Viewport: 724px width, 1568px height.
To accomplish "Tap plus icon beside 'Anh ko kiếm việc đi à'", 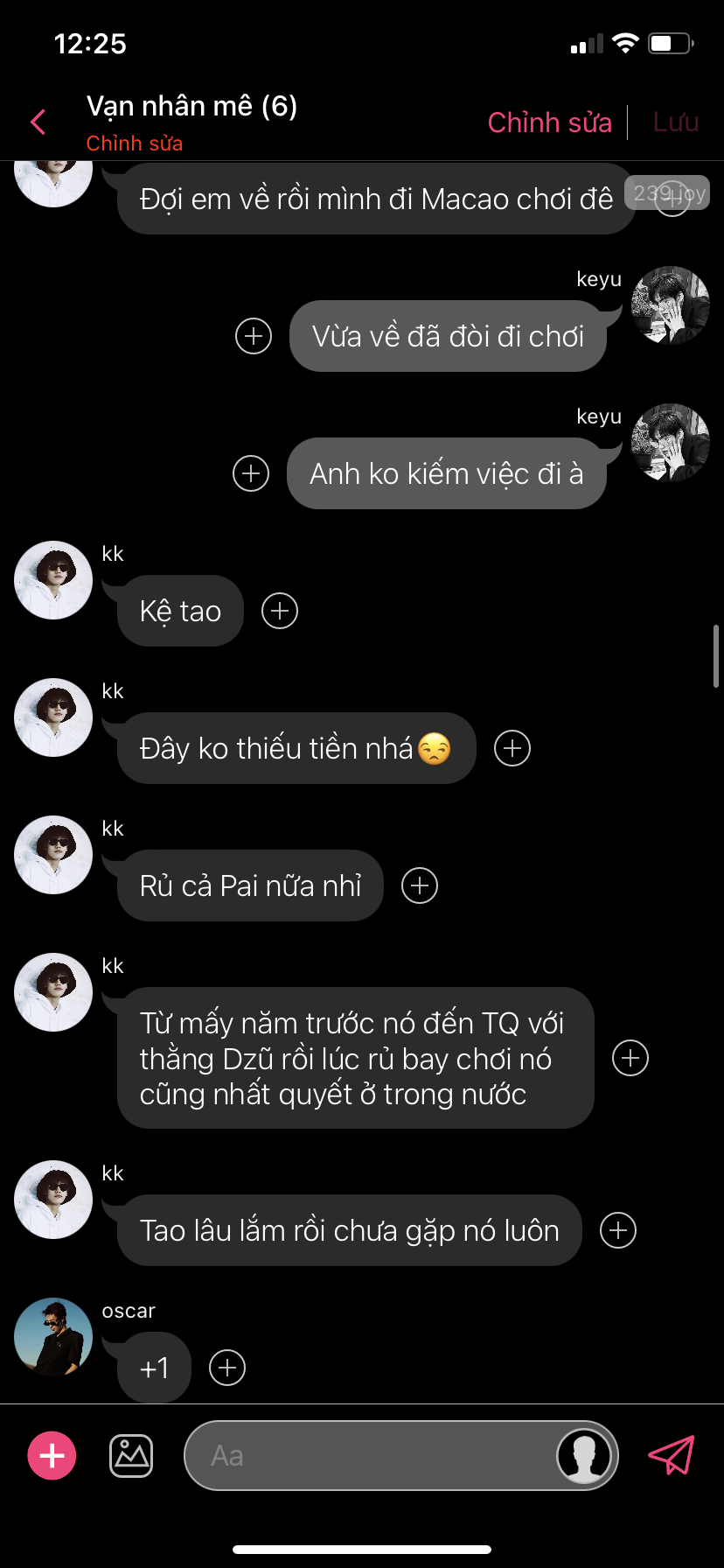I will (251, 473).
